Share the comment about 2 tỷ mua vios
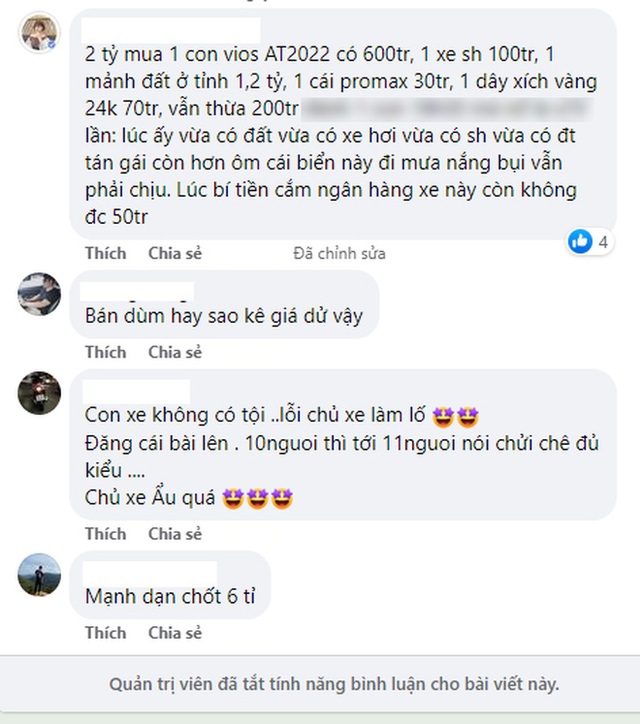Screen dimensions: 640x724 click(x=175, y=253)
